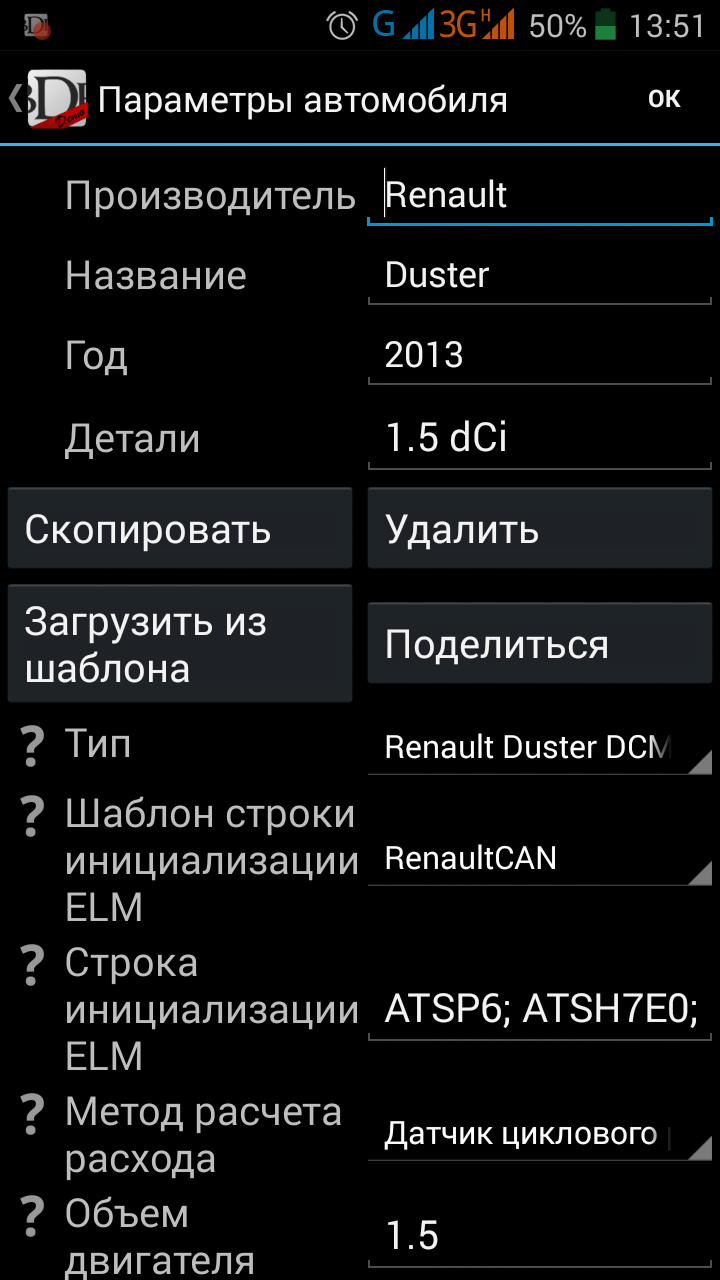Go back via the app icon
Image resolution: width=720 pixels, height=1280 pixels.
point(50,99)
